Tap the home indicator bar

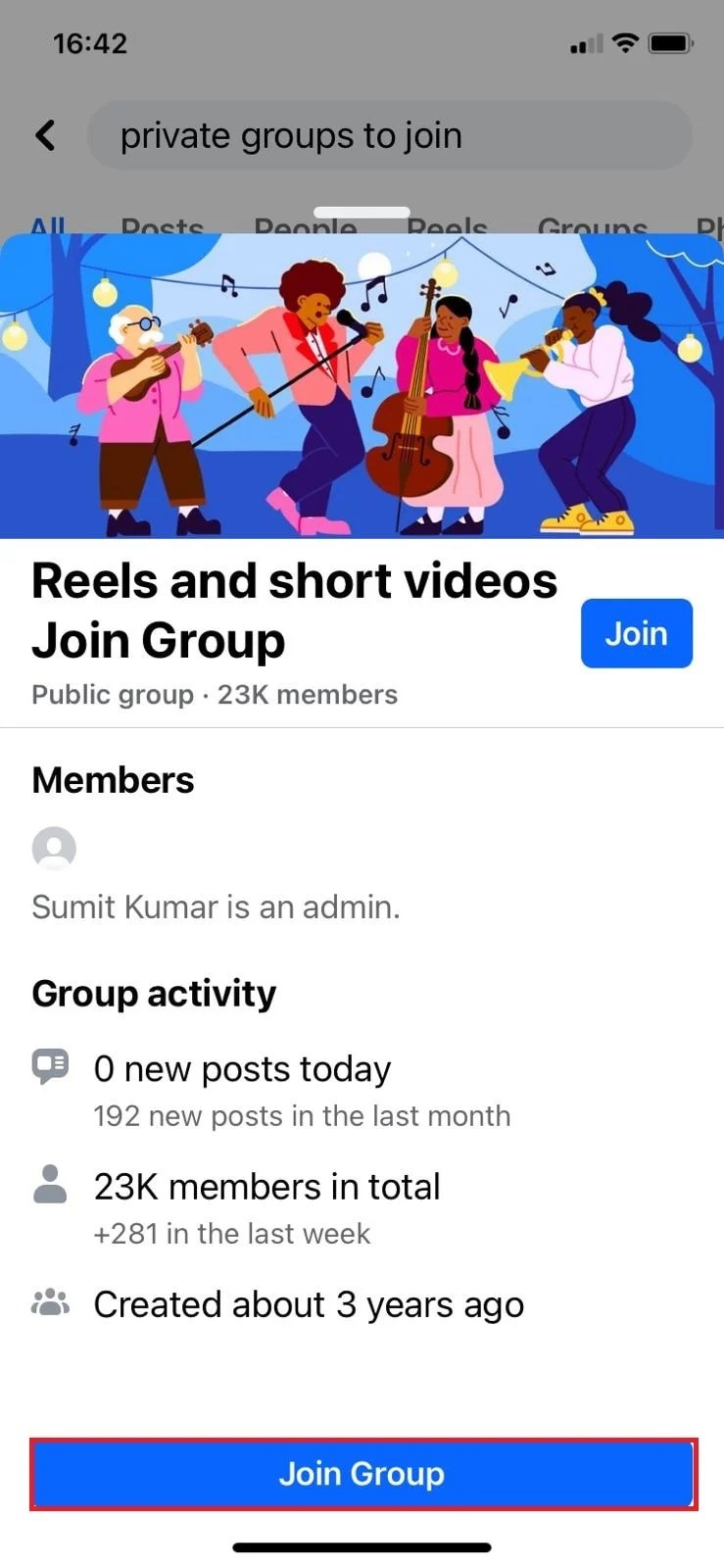pyautogui.click(x=362, y=1547)
